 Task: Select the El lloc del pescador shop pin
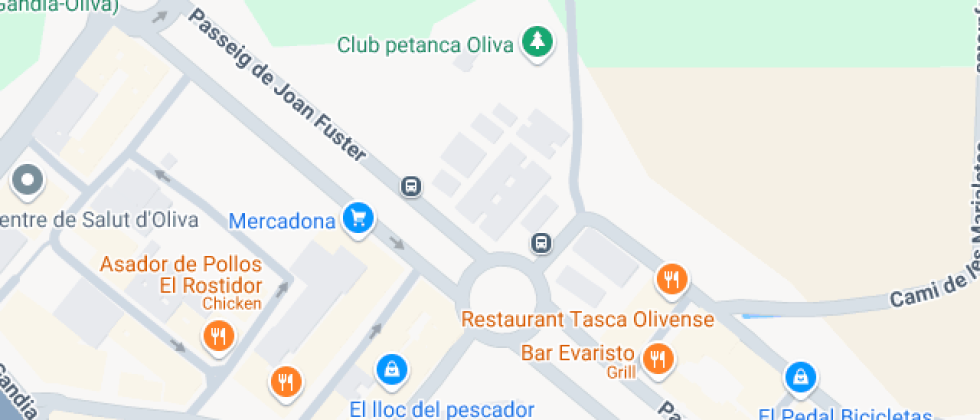click(x=391, y=370)
